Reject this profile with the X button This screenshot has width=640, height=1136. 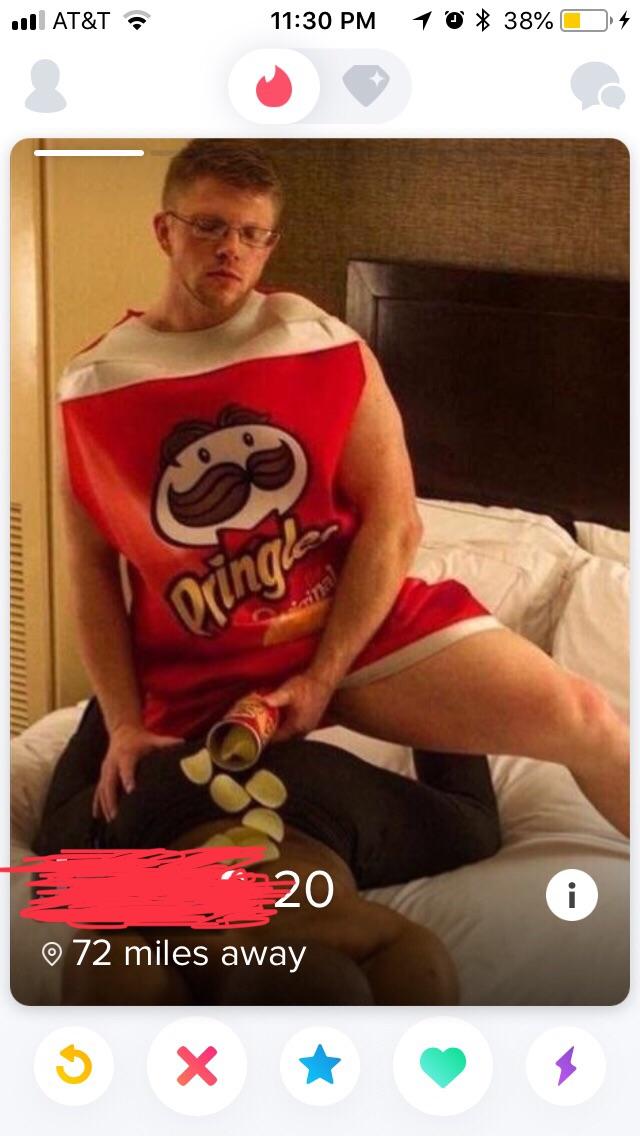pos(196,1066)
